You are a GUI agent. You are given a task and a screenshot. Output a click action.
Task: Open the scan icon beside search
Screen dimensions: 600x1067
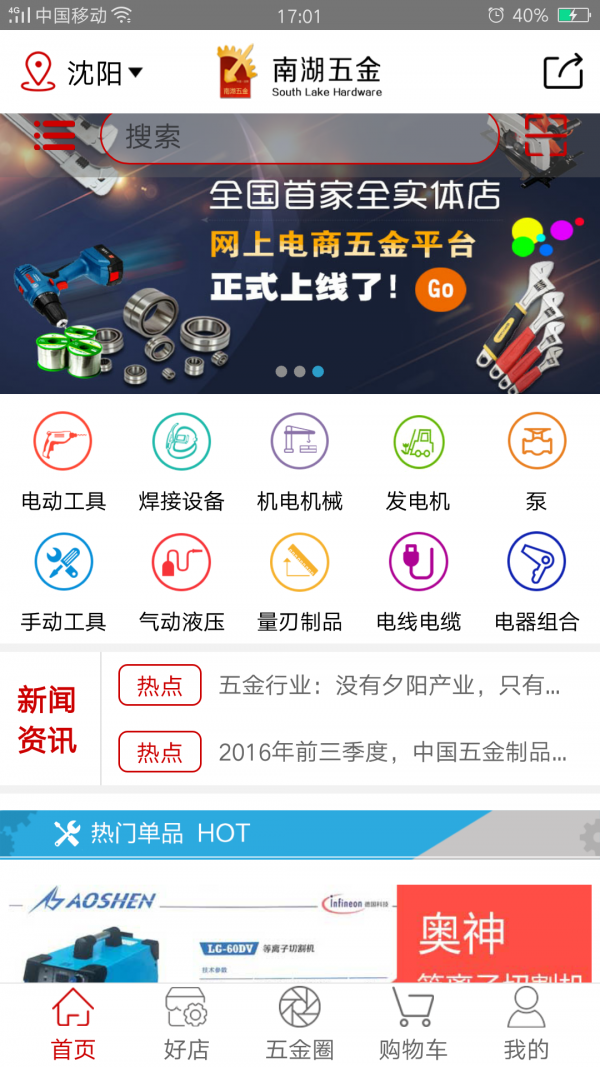click(546, 135)
